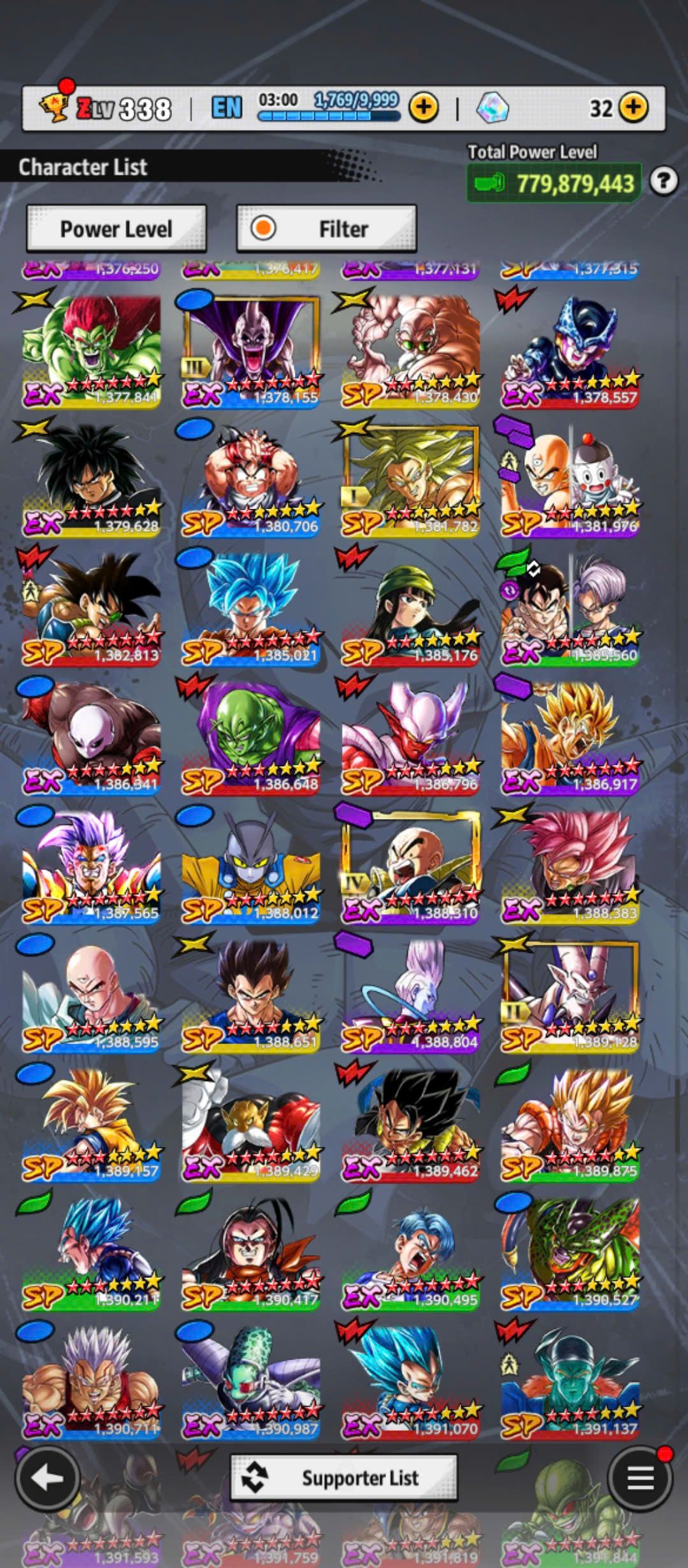
Task: Select character with power level 1,388,651
Action: pos(250,994)
